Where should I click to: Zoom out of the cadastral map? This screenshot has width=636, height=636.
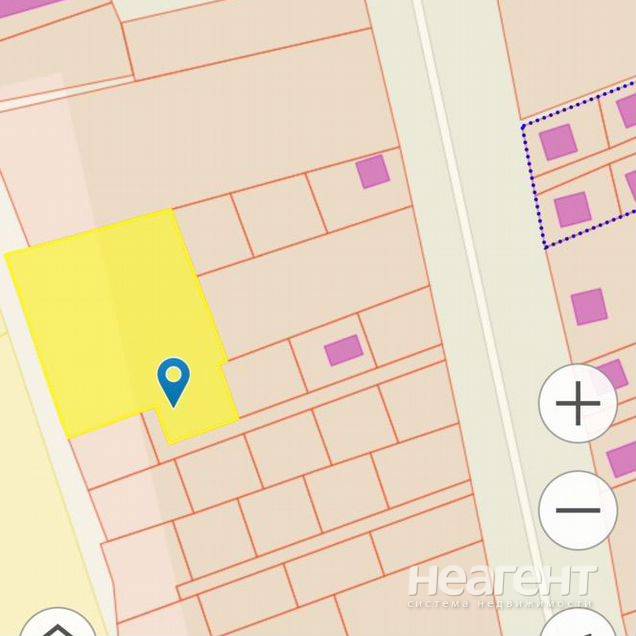(x=577, y=510)
